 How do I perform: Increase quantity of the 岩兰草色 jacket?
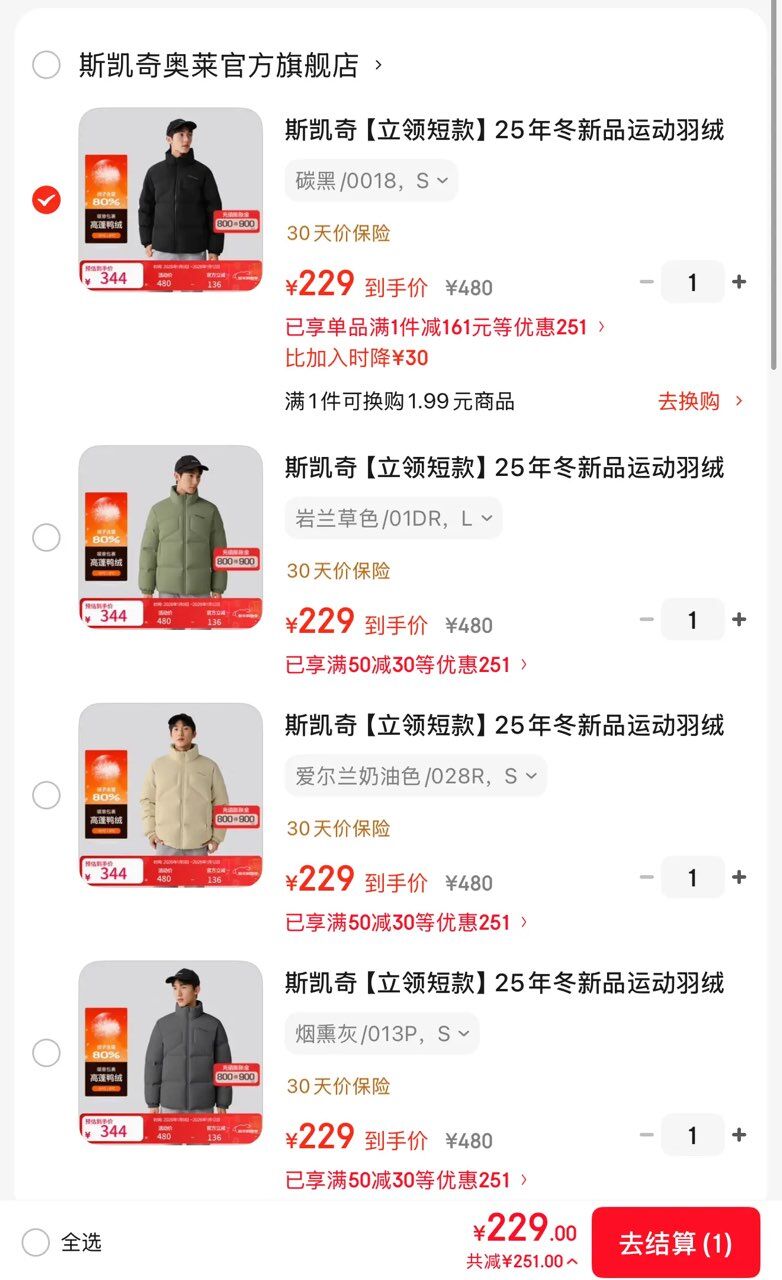(739, 620)
